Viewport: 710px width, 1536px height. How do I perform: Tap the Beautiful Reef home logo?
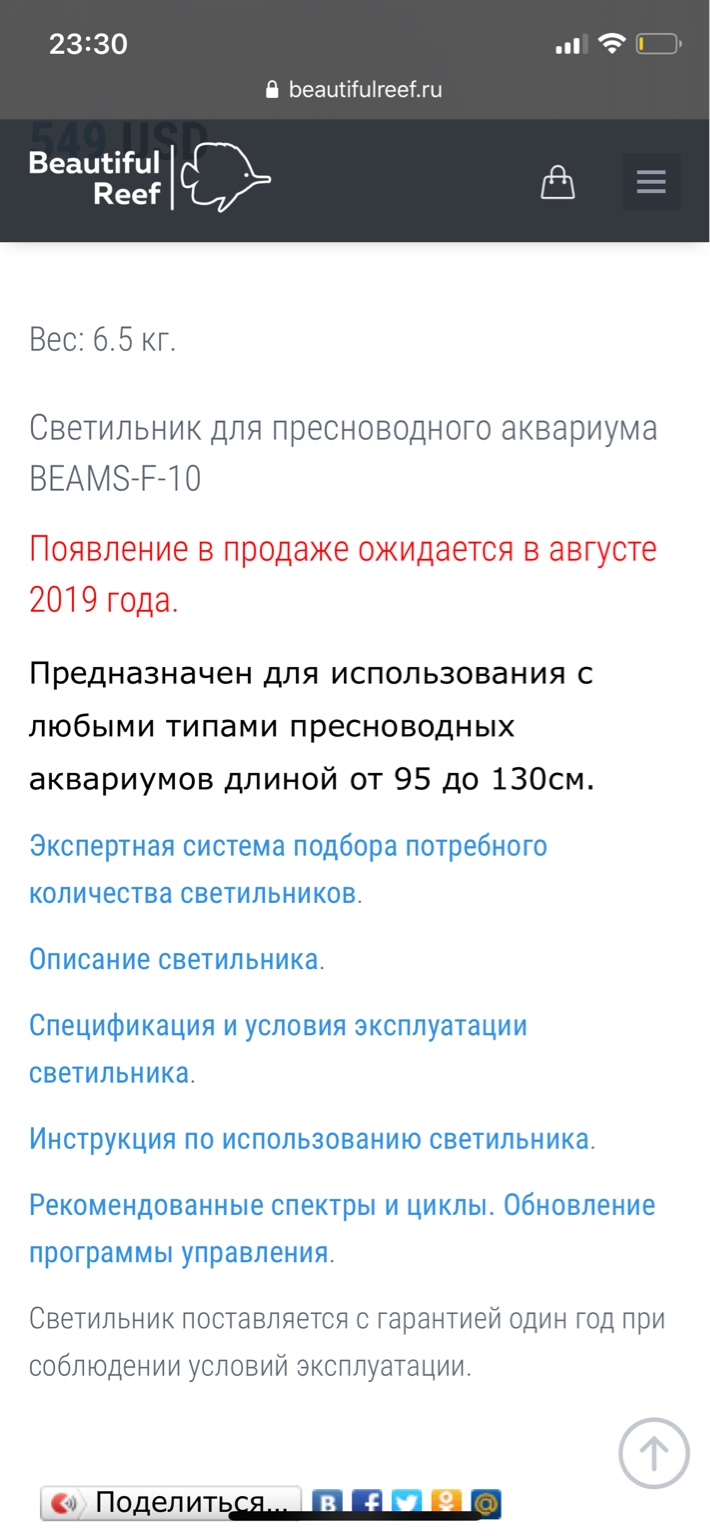pos(150,178)
